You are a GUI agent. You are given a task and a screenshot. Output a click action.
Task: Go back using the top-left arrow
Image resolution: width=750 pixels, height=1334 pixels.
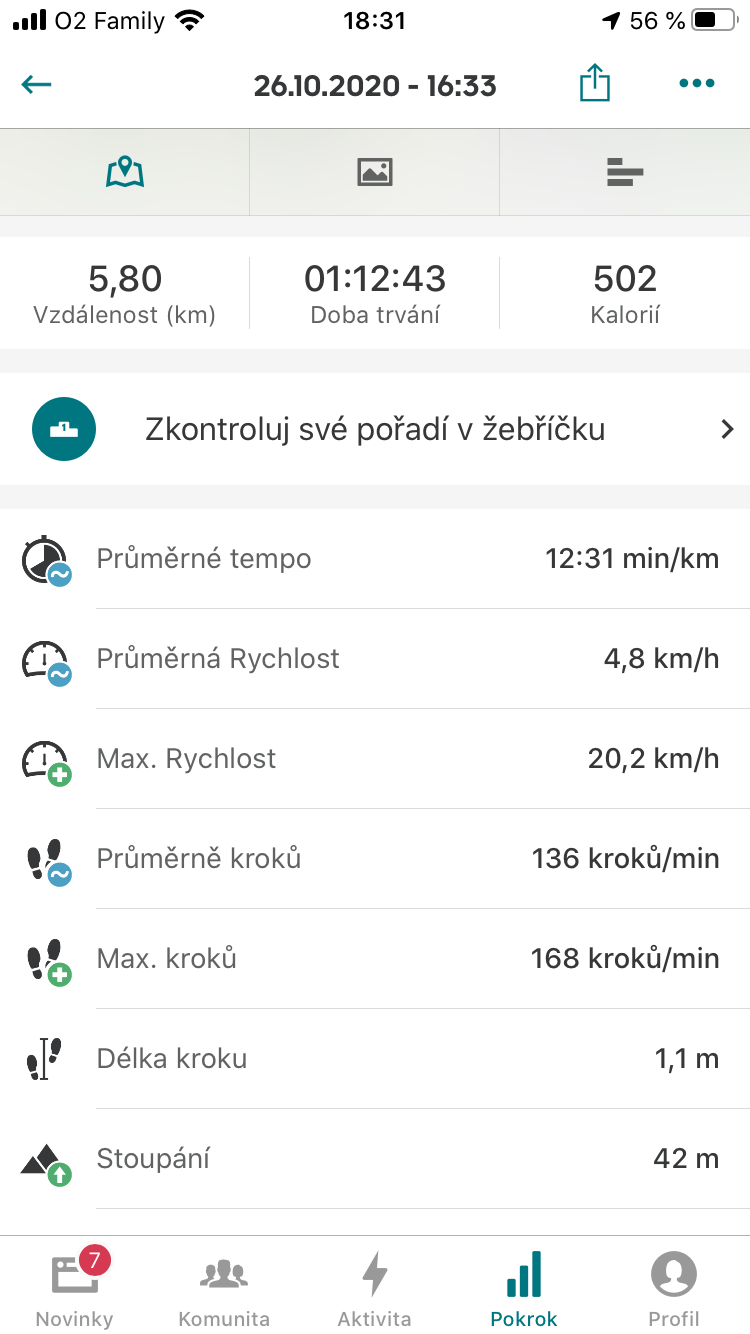(37, 84)
